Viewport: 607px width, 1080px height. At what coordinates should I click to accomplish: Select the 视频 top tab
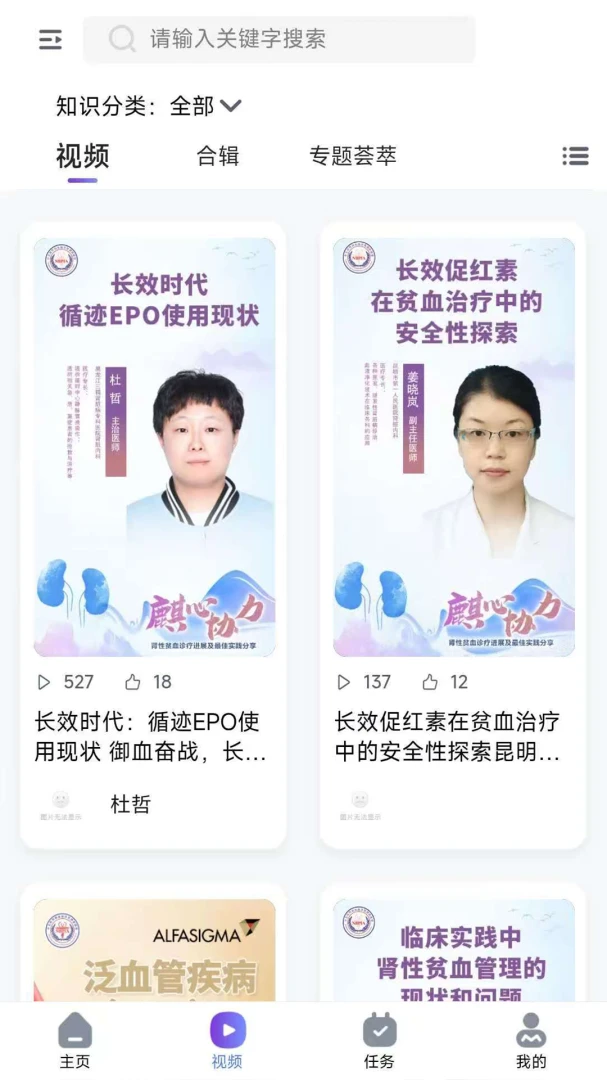[x=83, y=156]
